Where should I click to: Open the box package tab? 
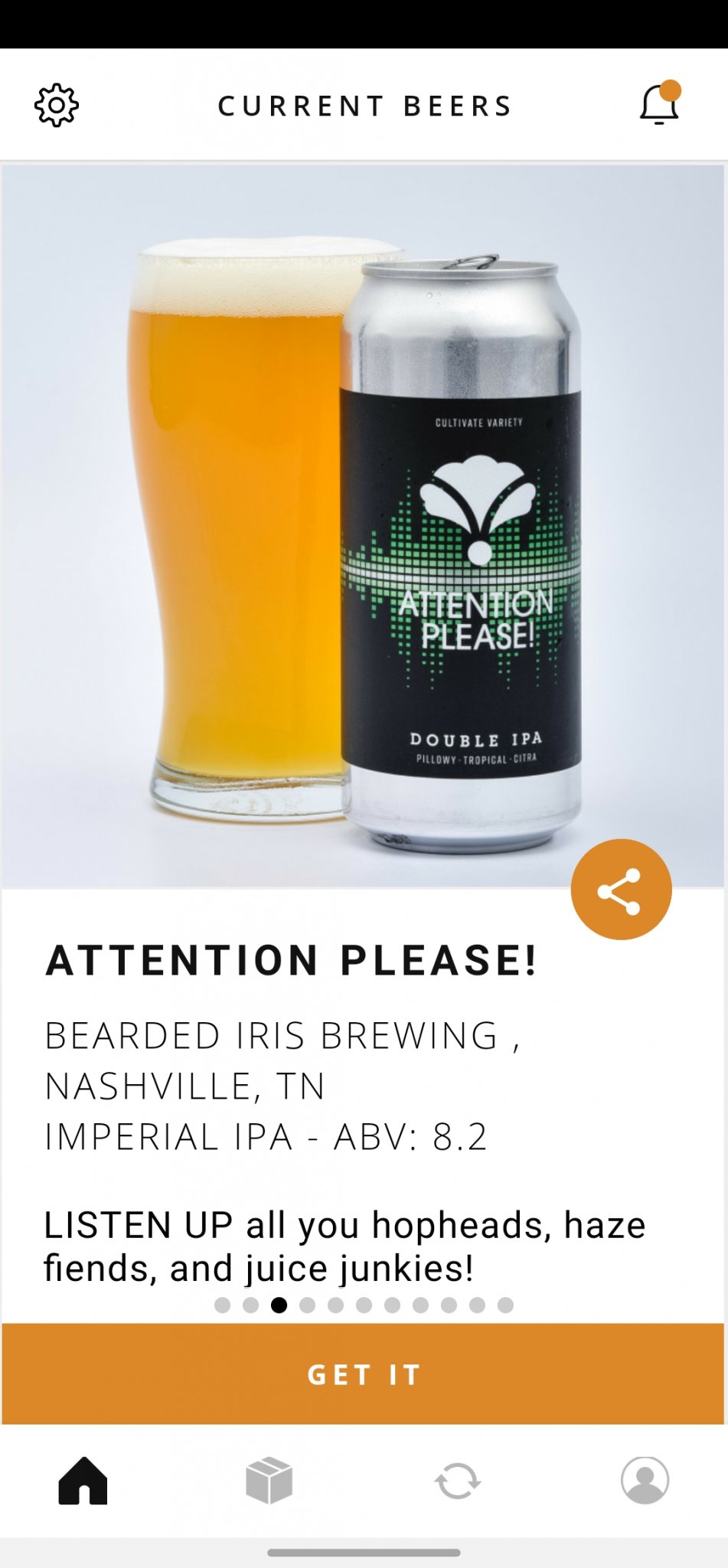[x=269, y=1480]
